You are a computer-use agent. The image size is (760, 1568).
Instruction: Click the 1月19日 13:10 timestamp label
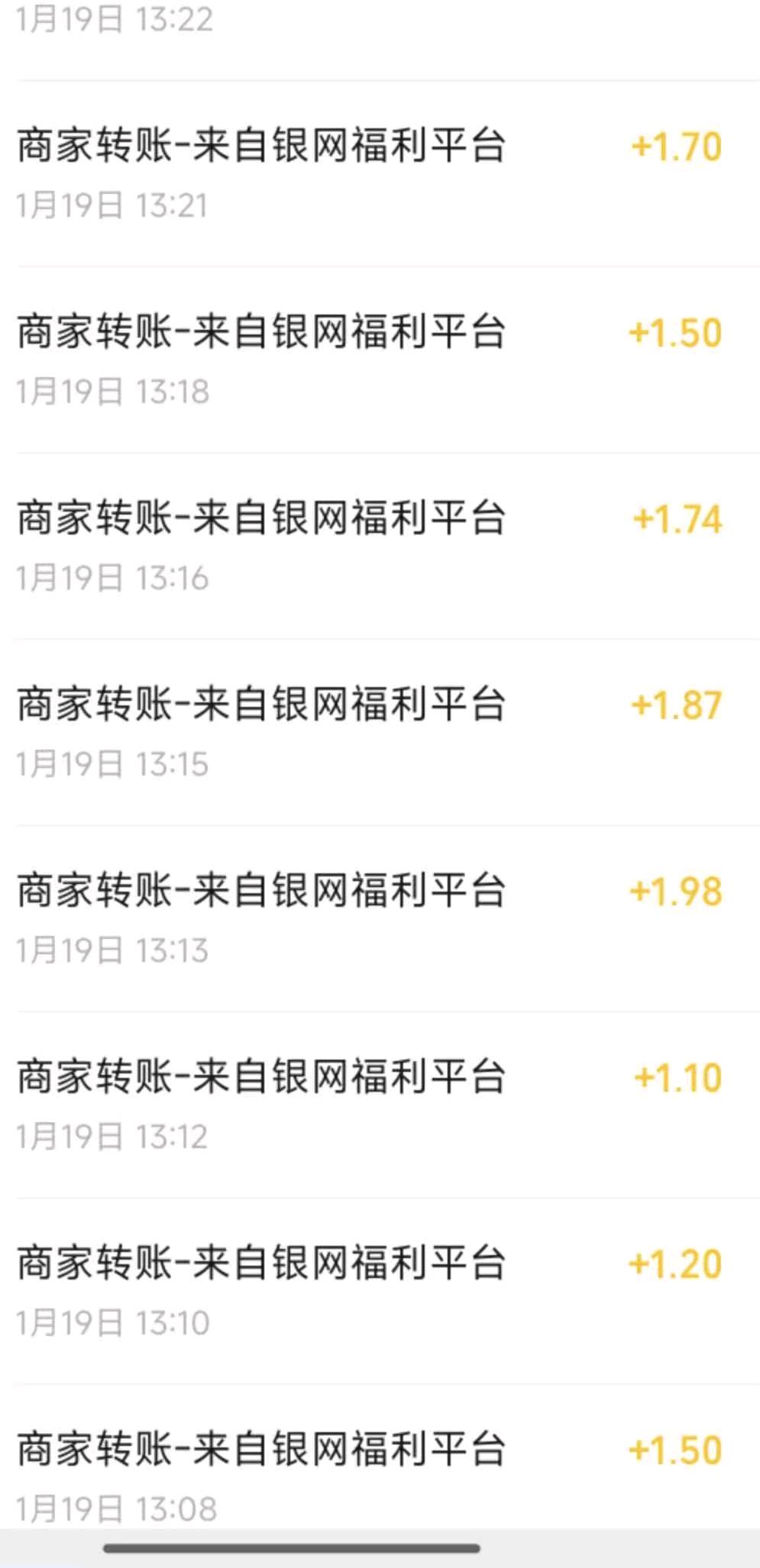(x=112, y=1324)
